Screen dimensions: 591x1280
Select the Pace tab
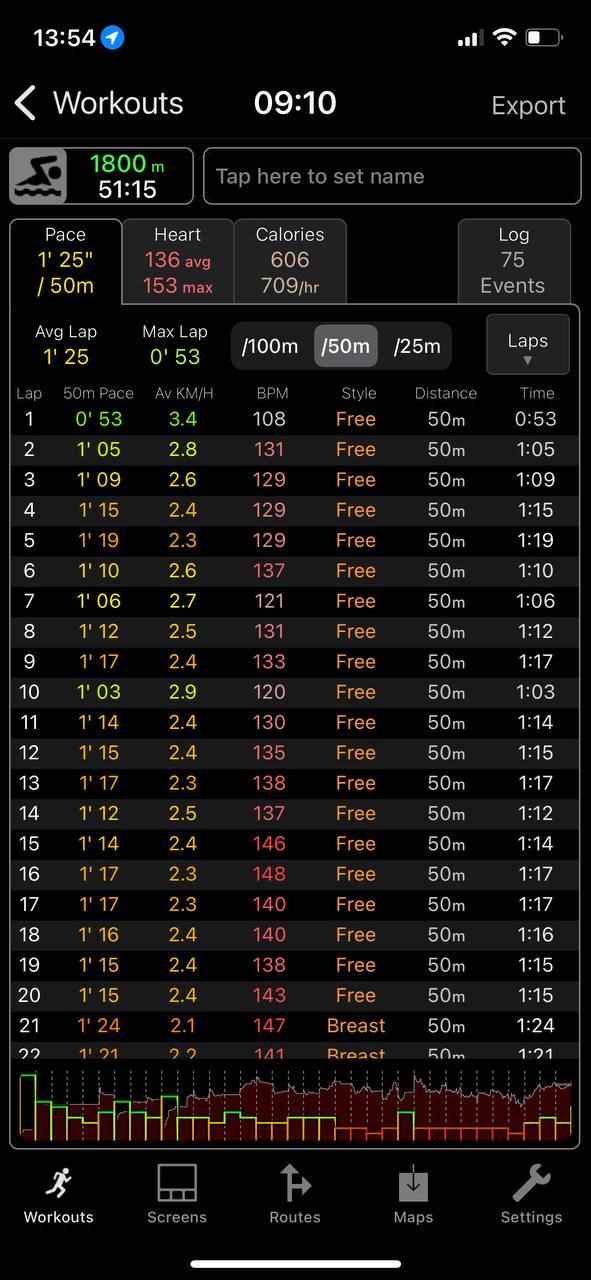coord(66,260)
